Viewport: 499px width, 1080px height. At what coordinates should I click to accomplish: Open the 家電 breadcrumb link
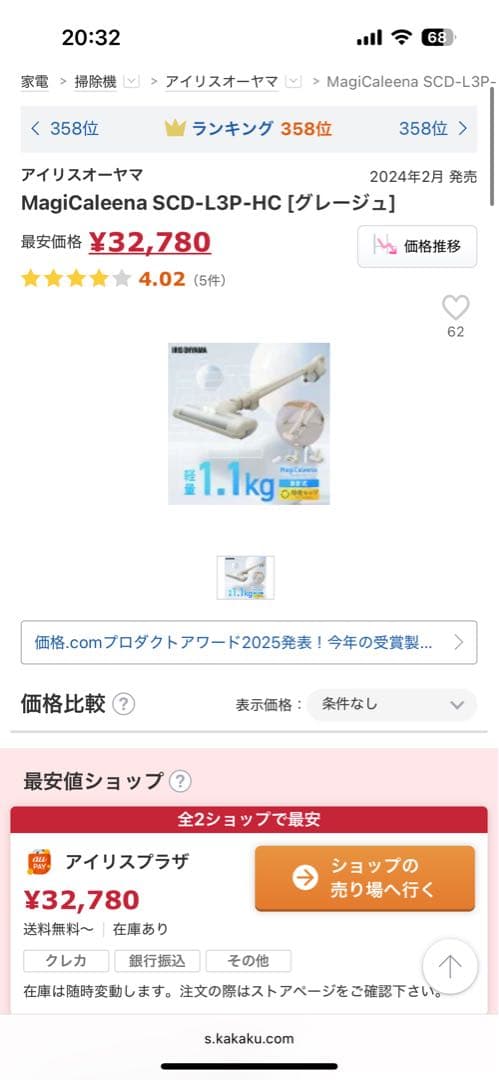pos(34,81)
